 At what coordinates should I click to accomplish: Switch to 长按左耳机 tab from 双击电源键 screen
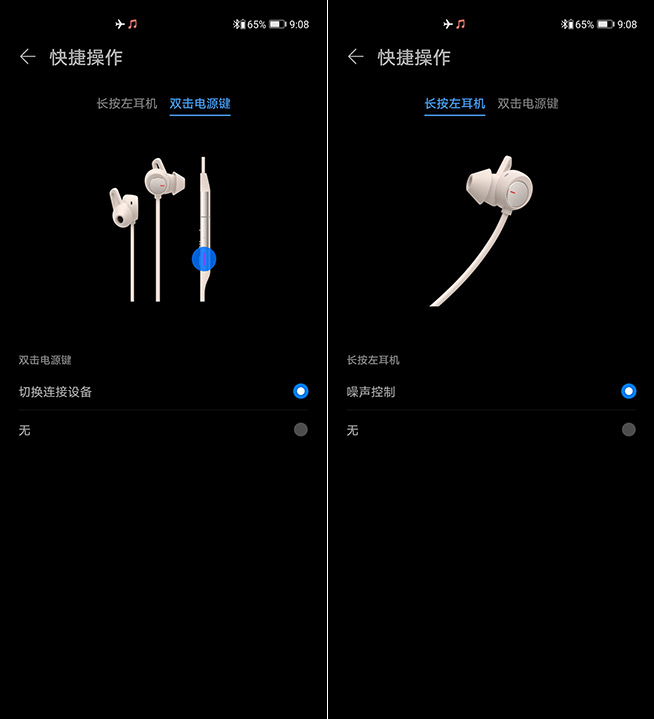click(127, 103)
